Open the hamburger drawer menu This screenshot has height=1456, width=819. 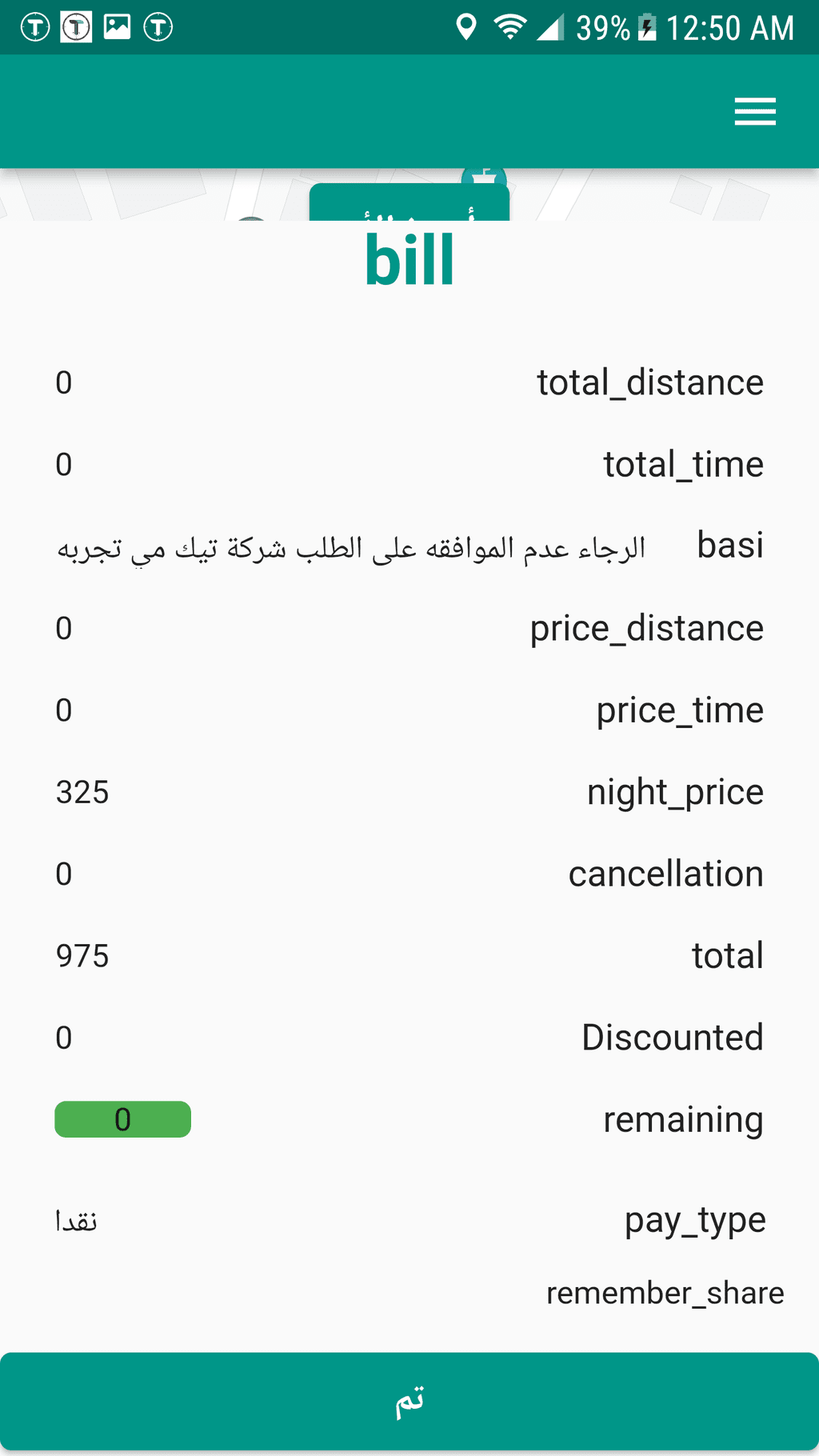[x=755, y=111]
